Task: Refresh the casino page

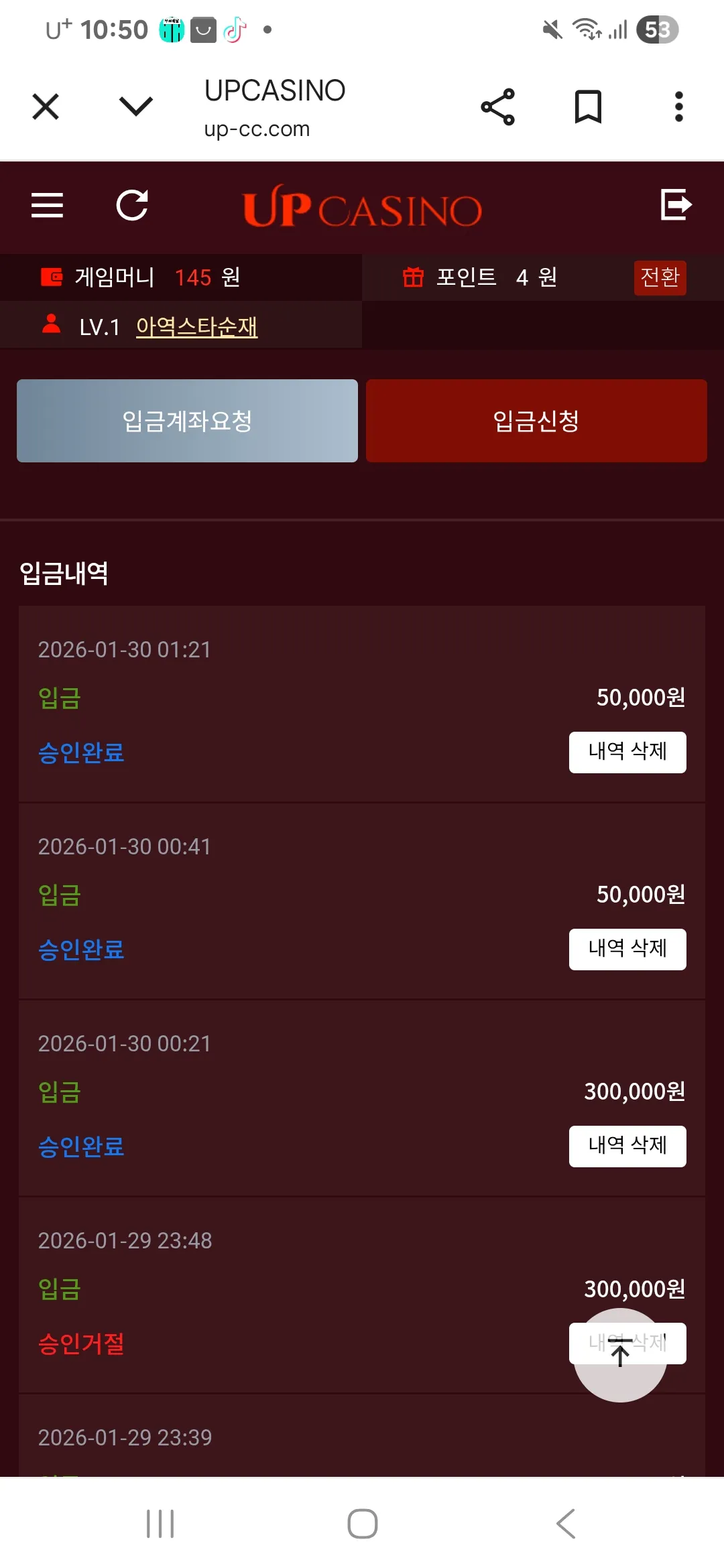Action: coord(132,205)
